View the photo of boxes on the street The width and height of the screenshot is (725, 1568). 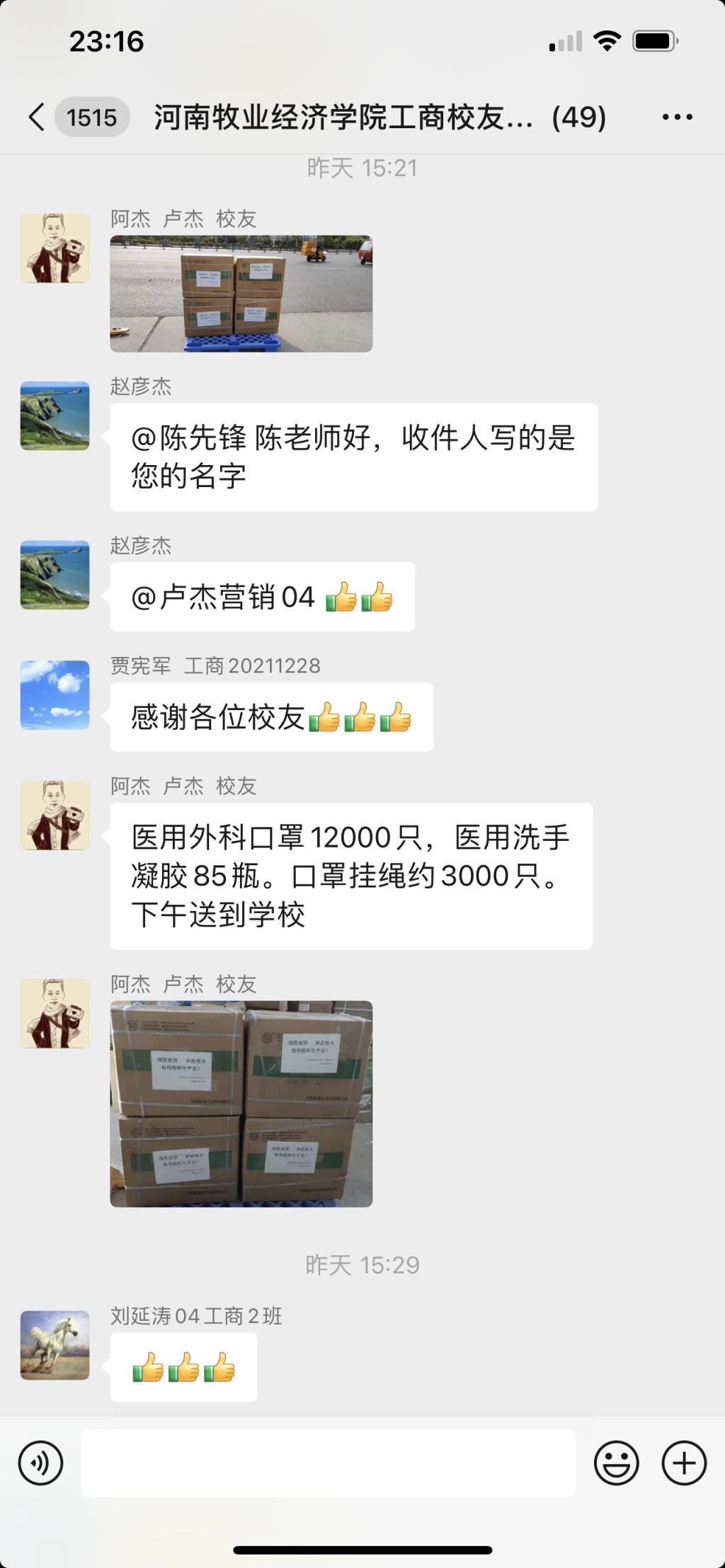tap(241, 294)
